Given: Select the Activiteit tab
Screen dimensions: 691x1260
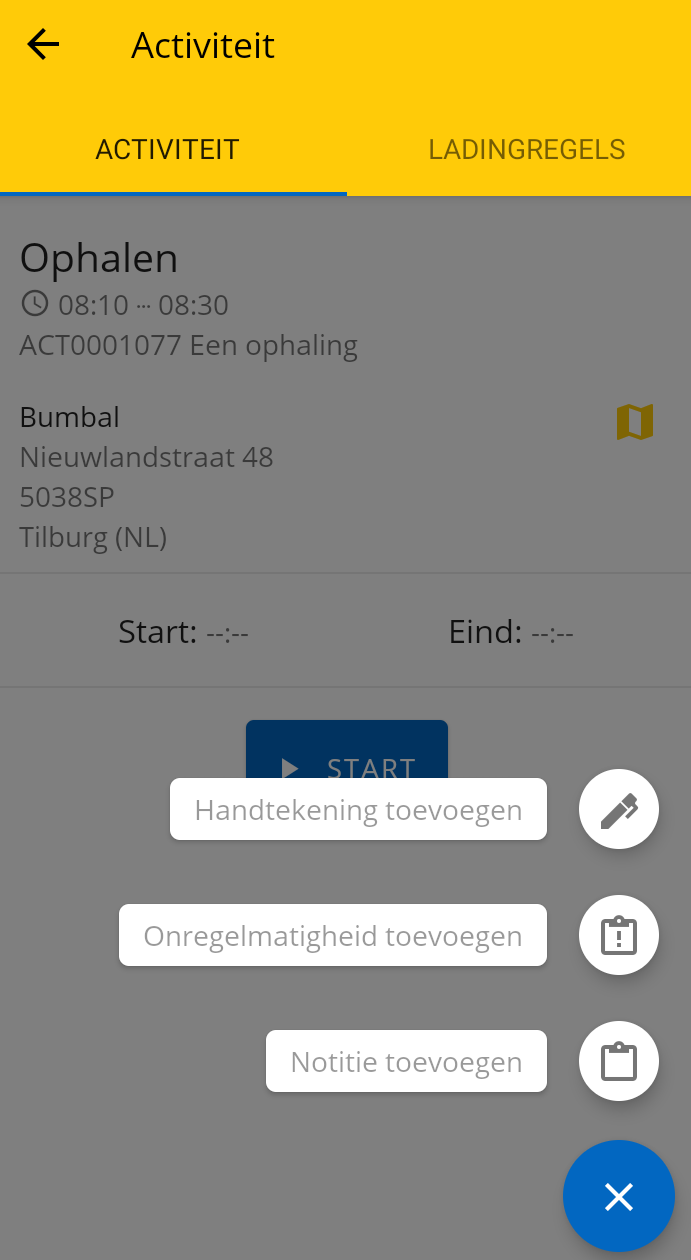Looking at the screenshot, I should tap(167, 150).
